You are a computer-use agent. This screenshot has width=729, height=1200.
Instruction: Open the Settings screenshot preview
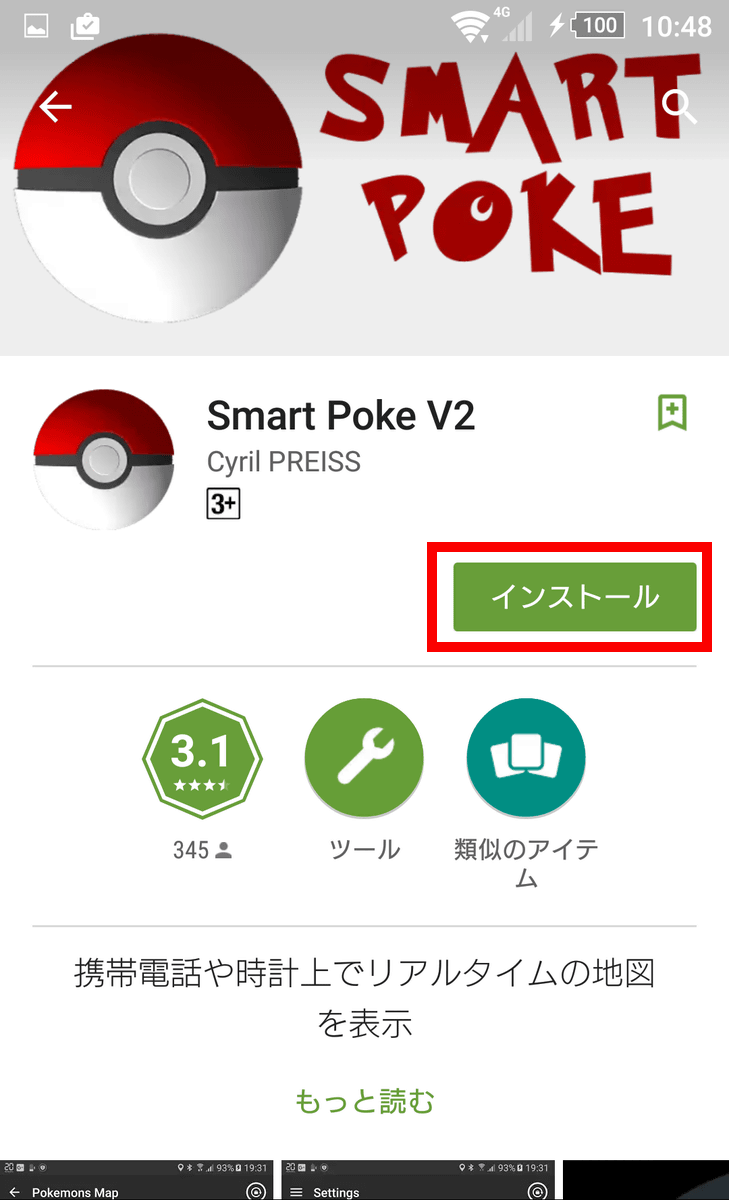coord(418,1180)
